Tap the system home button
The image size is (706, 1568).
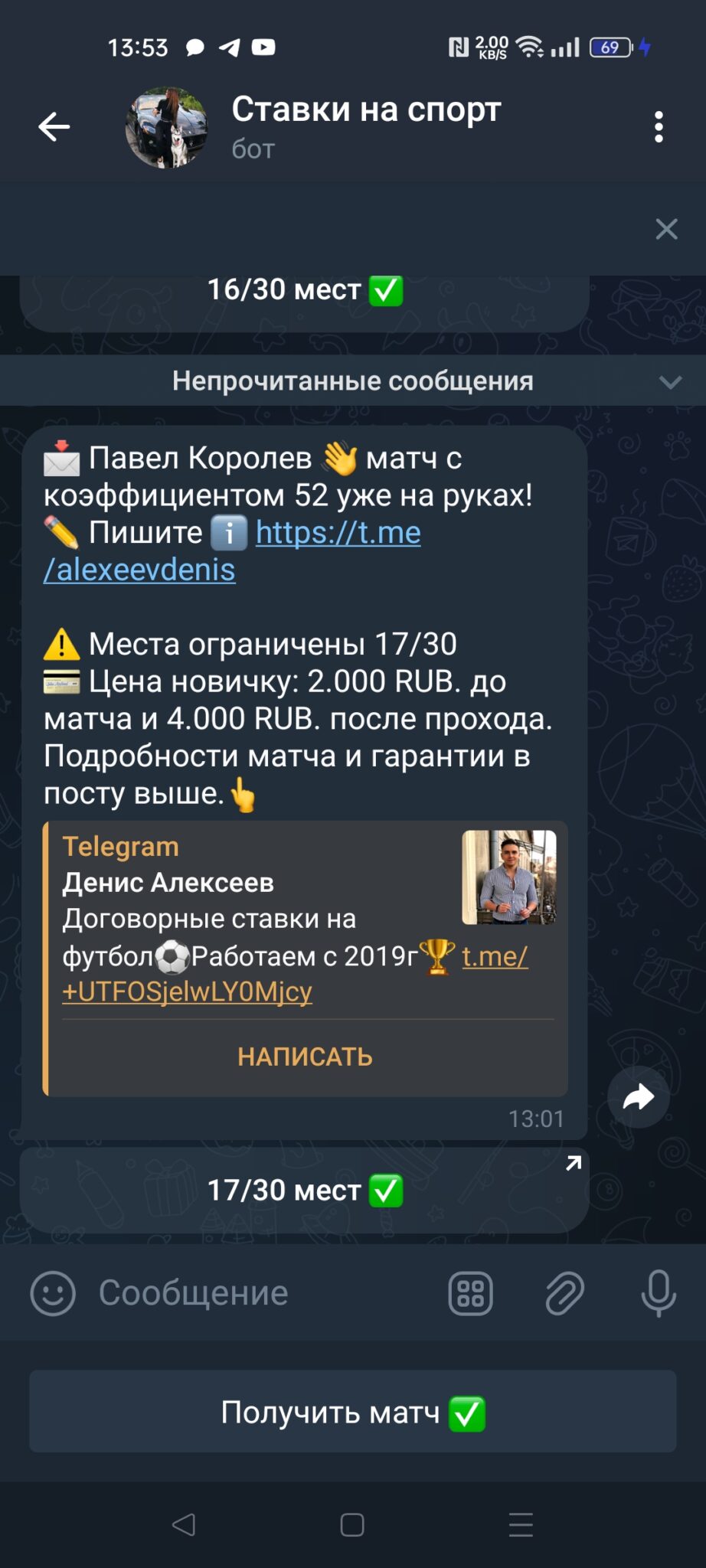(x=352, y=1524)
